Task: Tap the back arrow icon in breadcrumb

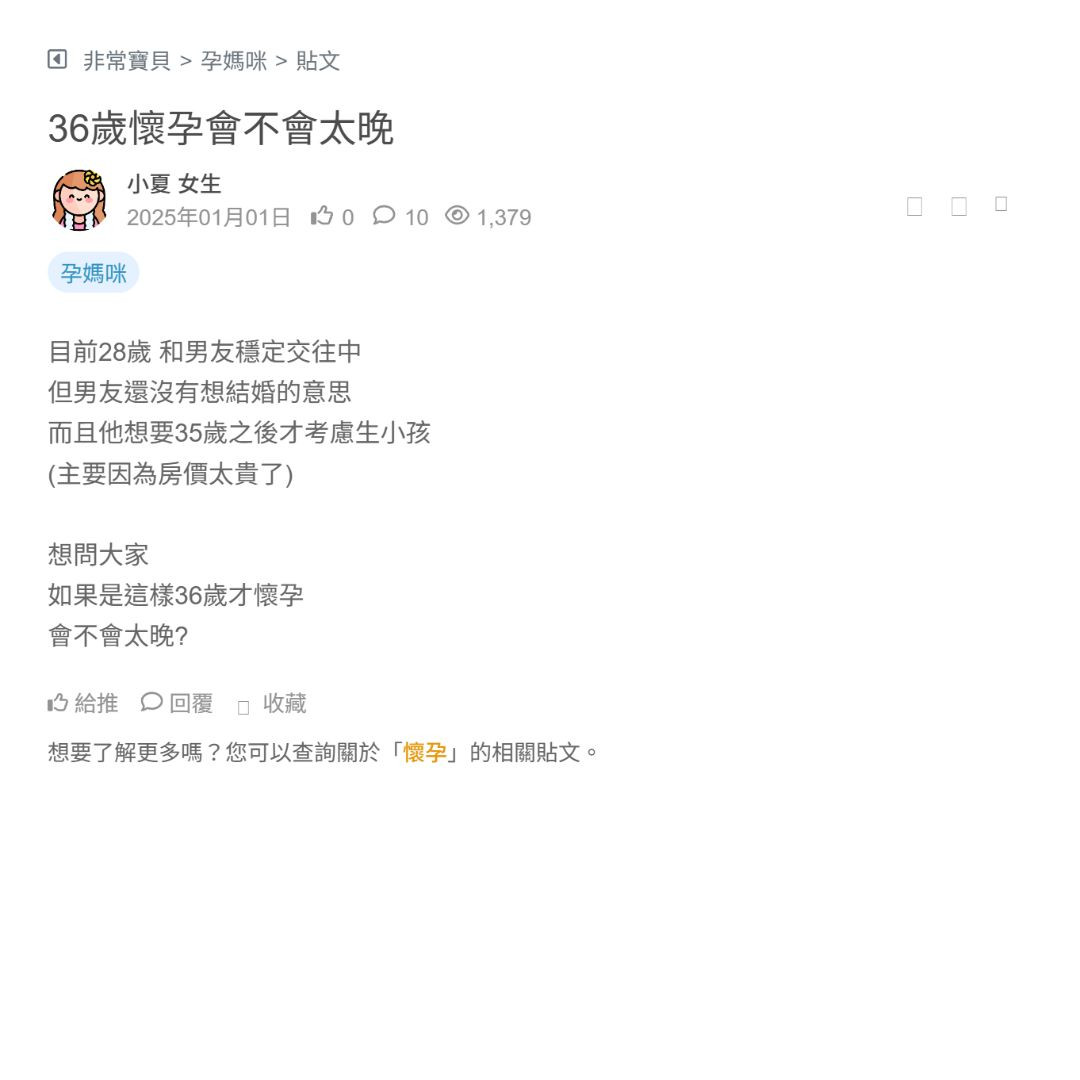Action: tap(57, 60)
